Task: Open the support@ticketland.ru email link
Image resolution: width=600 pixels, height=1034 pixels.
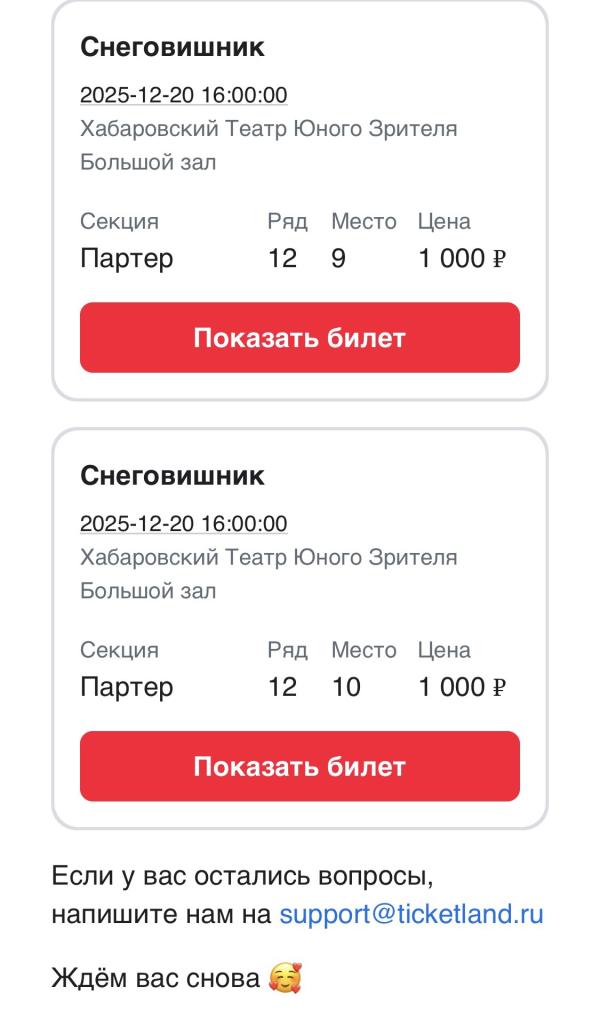Action: pyautogui.click(x=411, y=915)
